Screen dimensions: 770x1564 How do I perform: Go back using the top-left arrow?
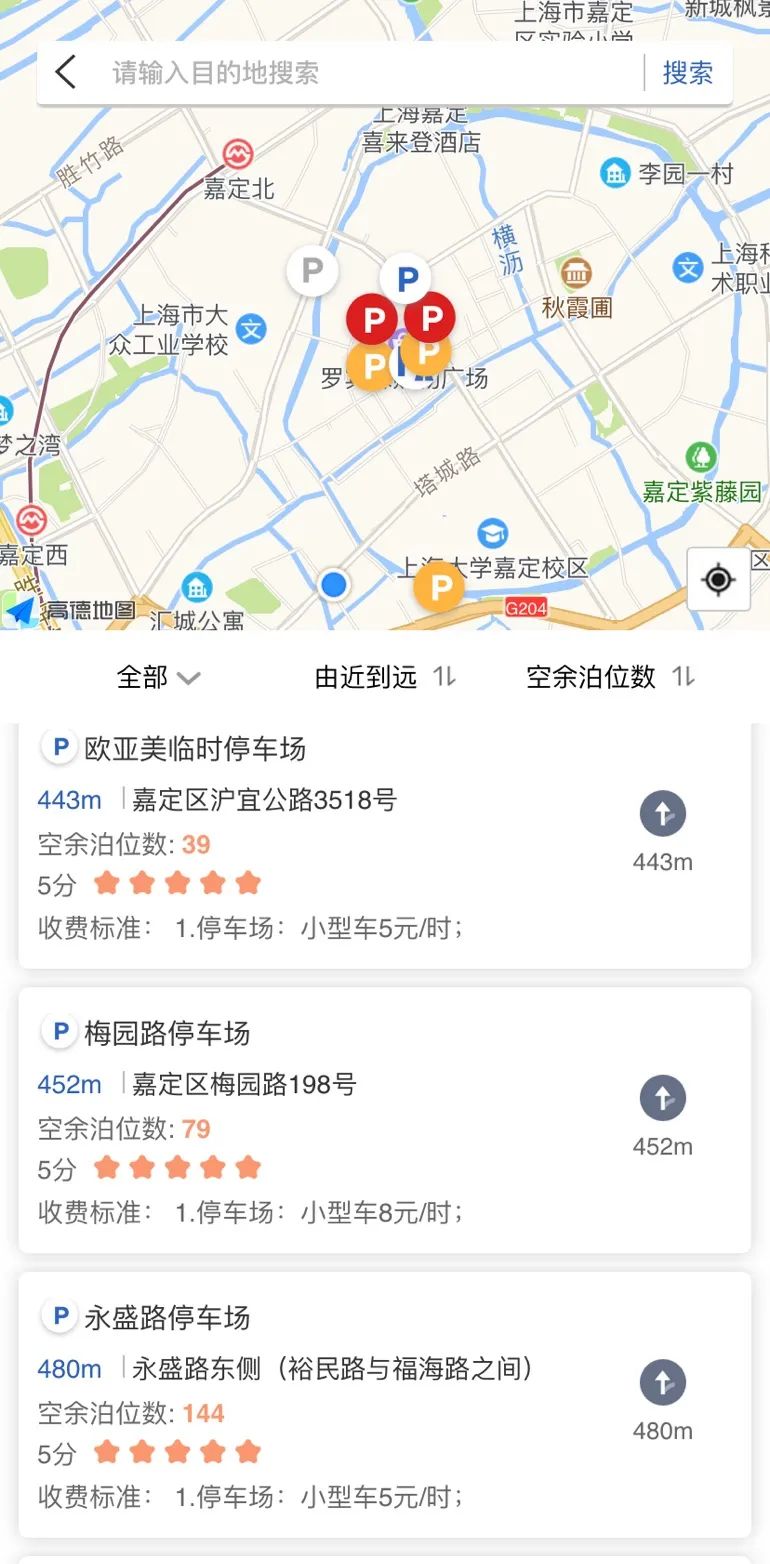(x=66, y=72)
